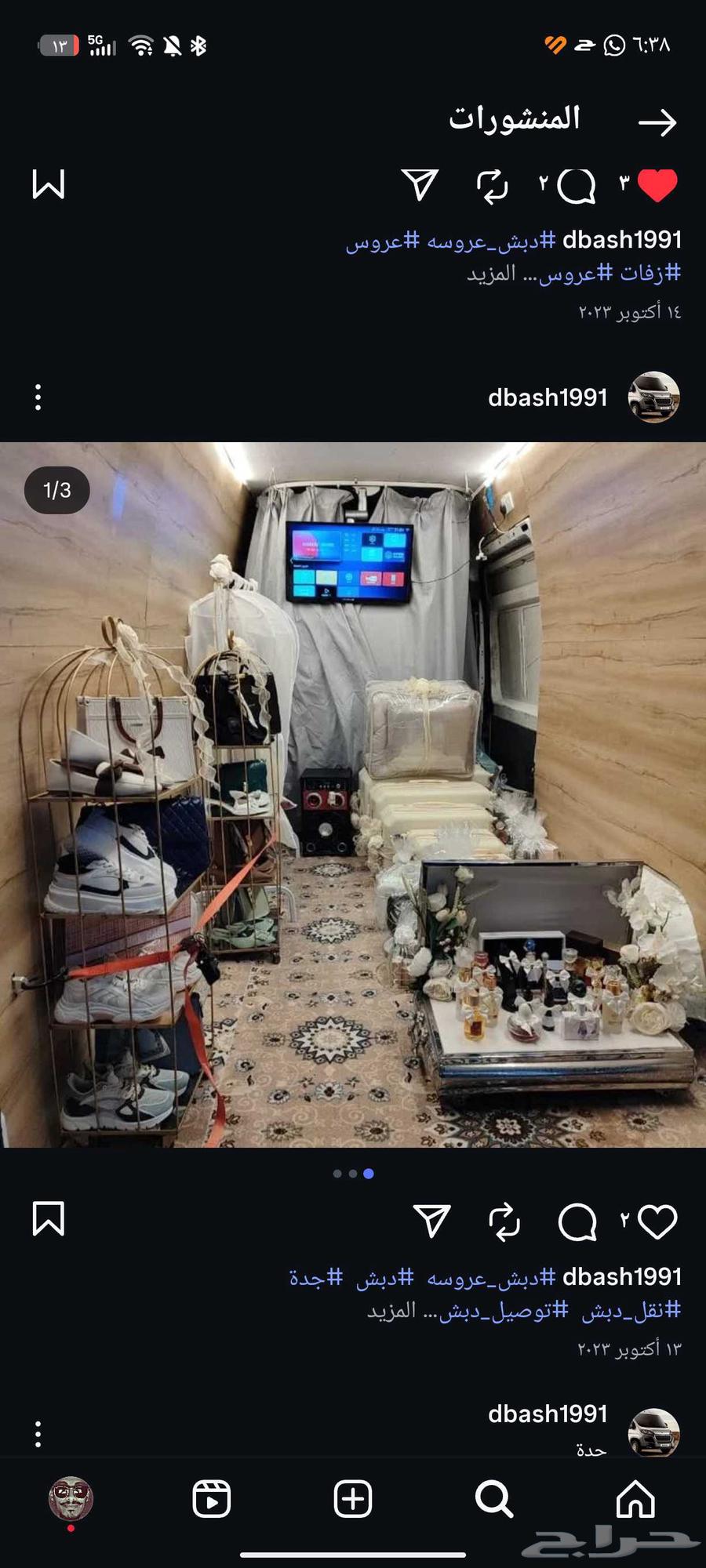Comment on the ١٣ أكتوبر post
Image resolution: width=706 pixels, height=1568 pixels.
tap(577, 1221)
